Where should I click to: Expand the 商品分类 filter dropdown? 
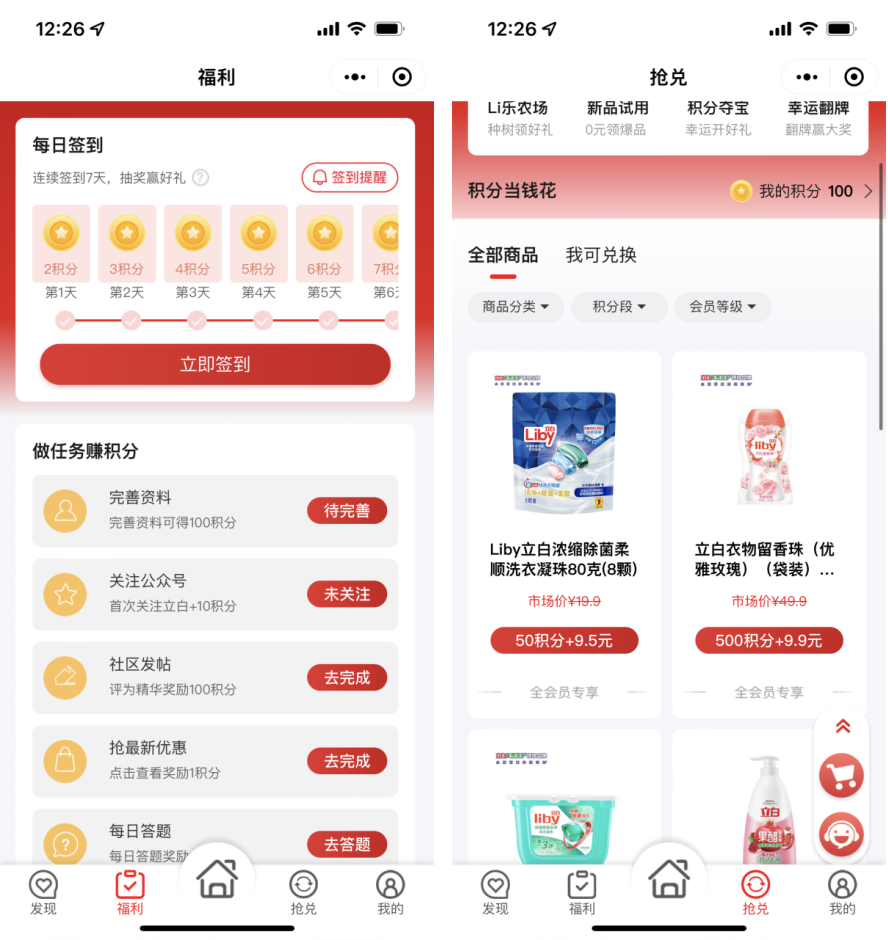[516, 307]
